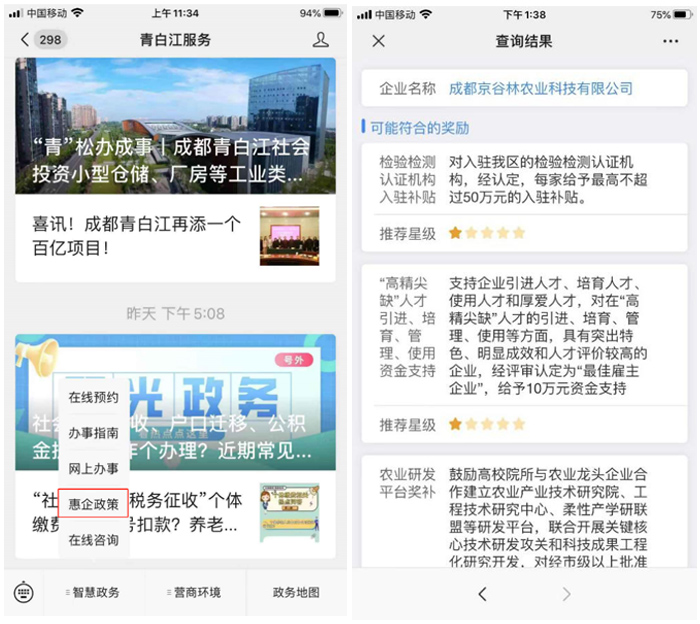Go back from 青白江服务 chat
Image resolution: width=700 pixels, height=624 pixels.
pyautogui.click(x=25, y=40)
